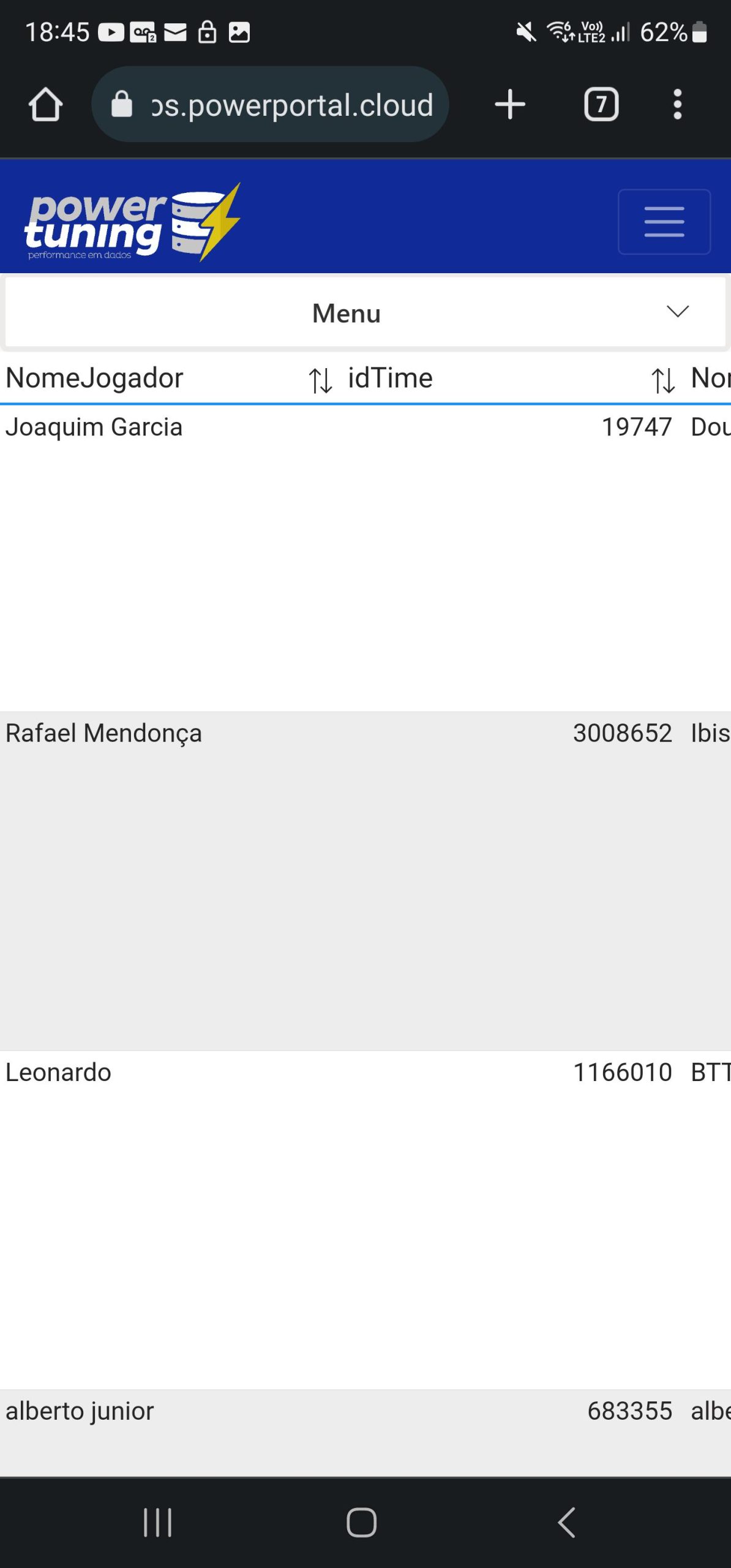The height and width of the screenshot is (1568, 731).
Task: Open the hamburger navigation menu
Action: [664, 222]
